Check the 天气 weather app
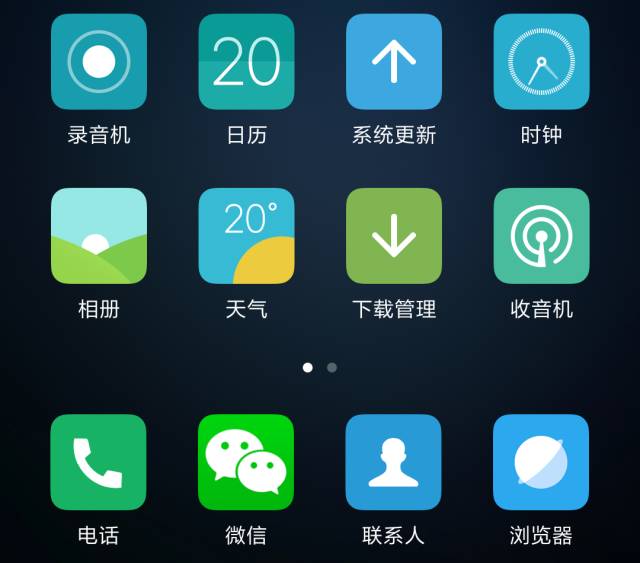640x563 pixels. point(246,236)
